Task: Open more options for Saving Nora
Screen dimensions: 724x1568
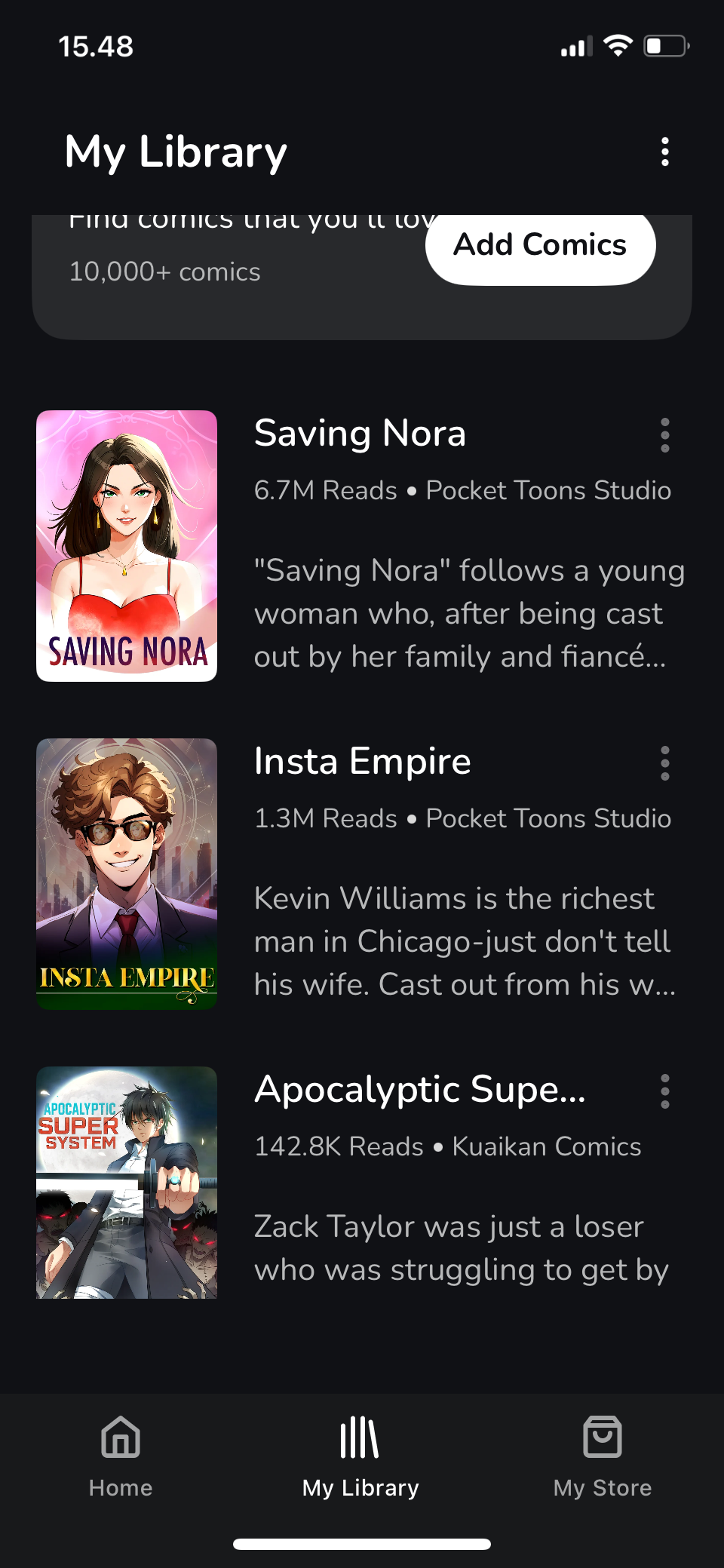Action: pos(664,435)
